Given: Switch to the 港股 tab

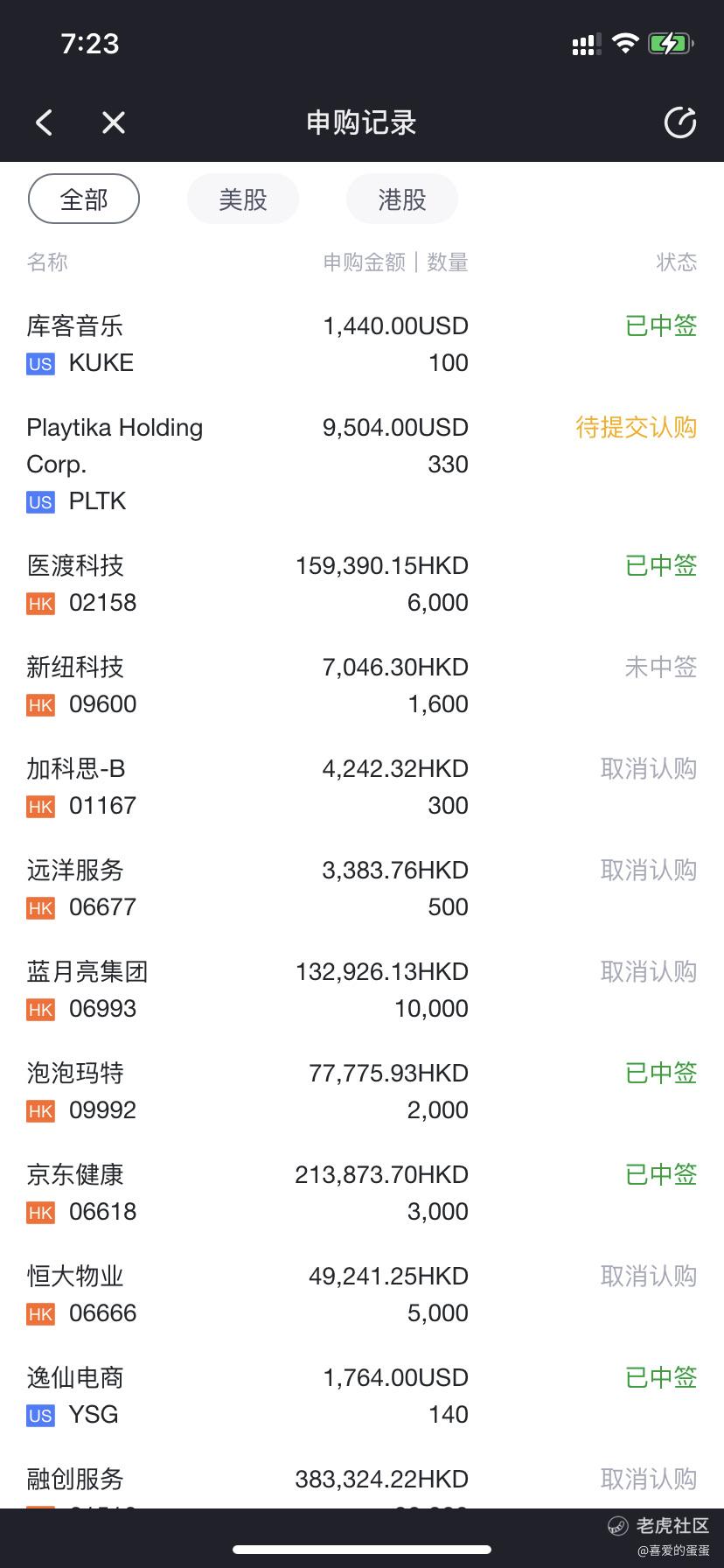Looking at the screenshot, I should point(402,199).
